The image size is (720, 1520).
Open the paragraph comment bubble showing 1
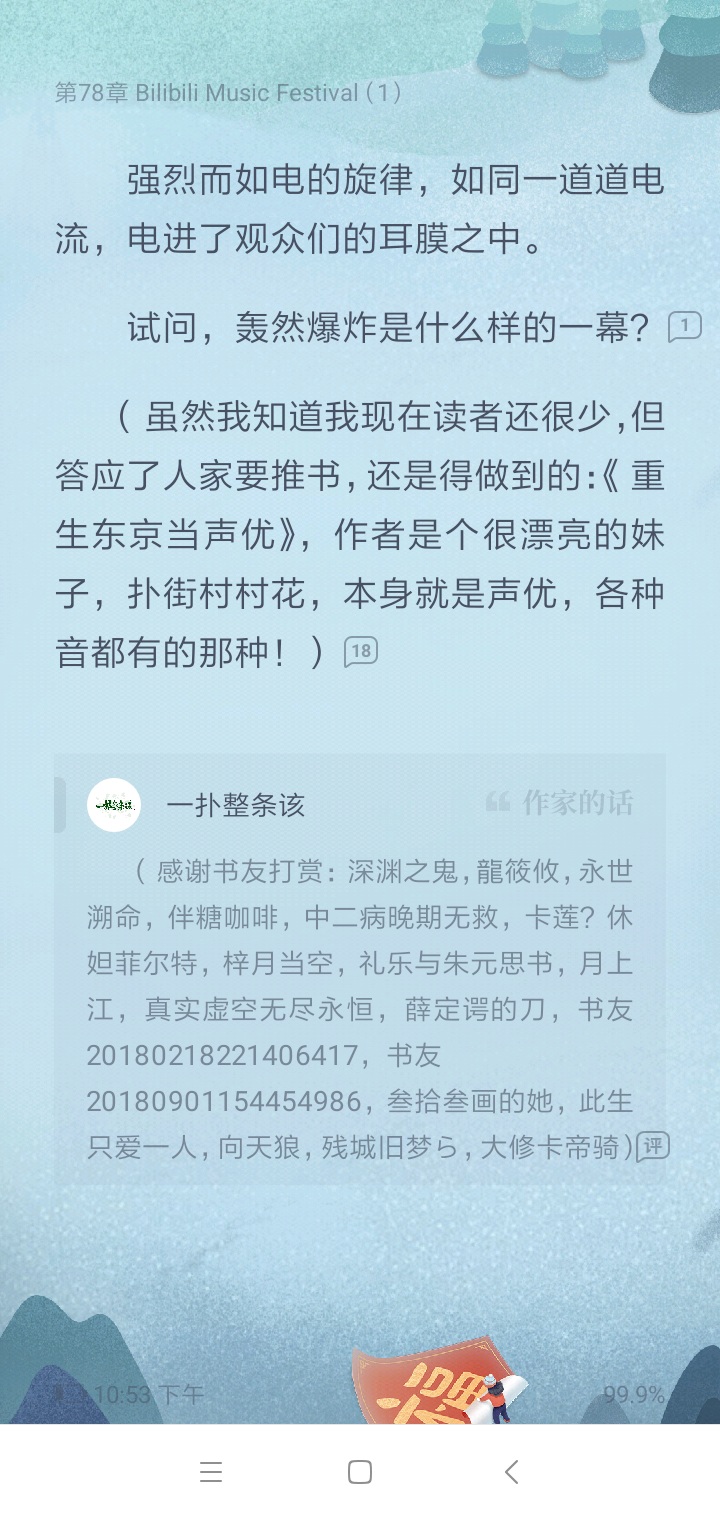[x=685, y=326]
